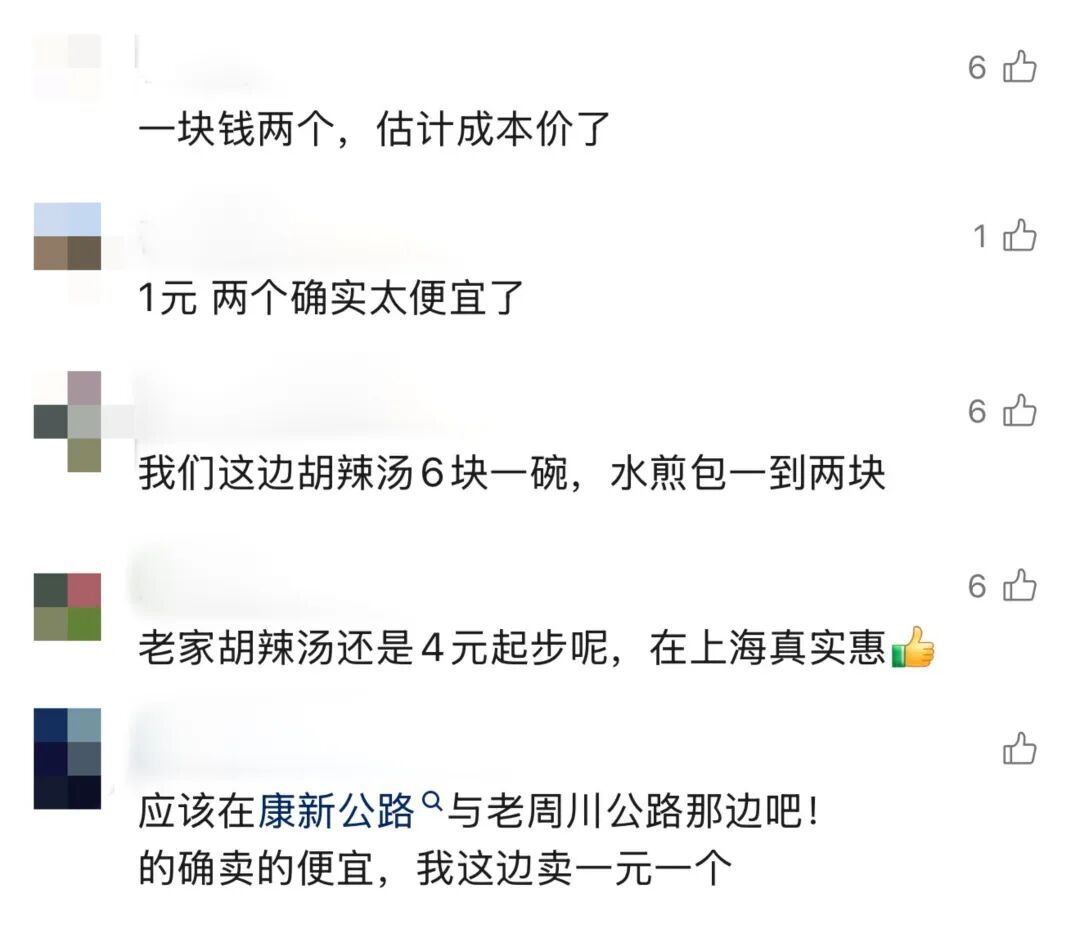Like the comment "一块钱两个，估计成本价了"
1080x929 pixels.
(x=1019, y=67)
